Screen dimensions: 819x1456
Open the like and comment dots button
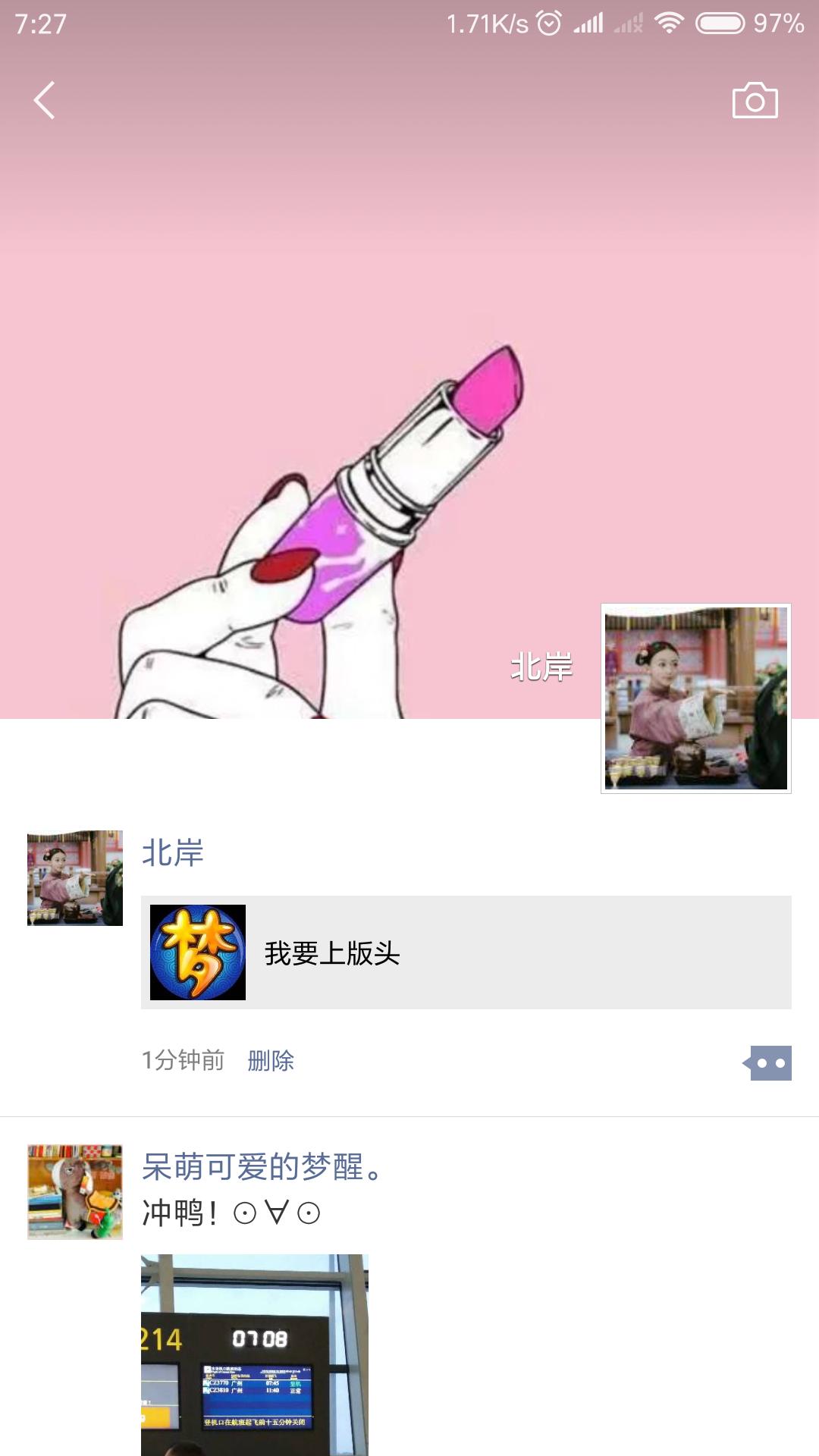click(x=769, y=1063)
